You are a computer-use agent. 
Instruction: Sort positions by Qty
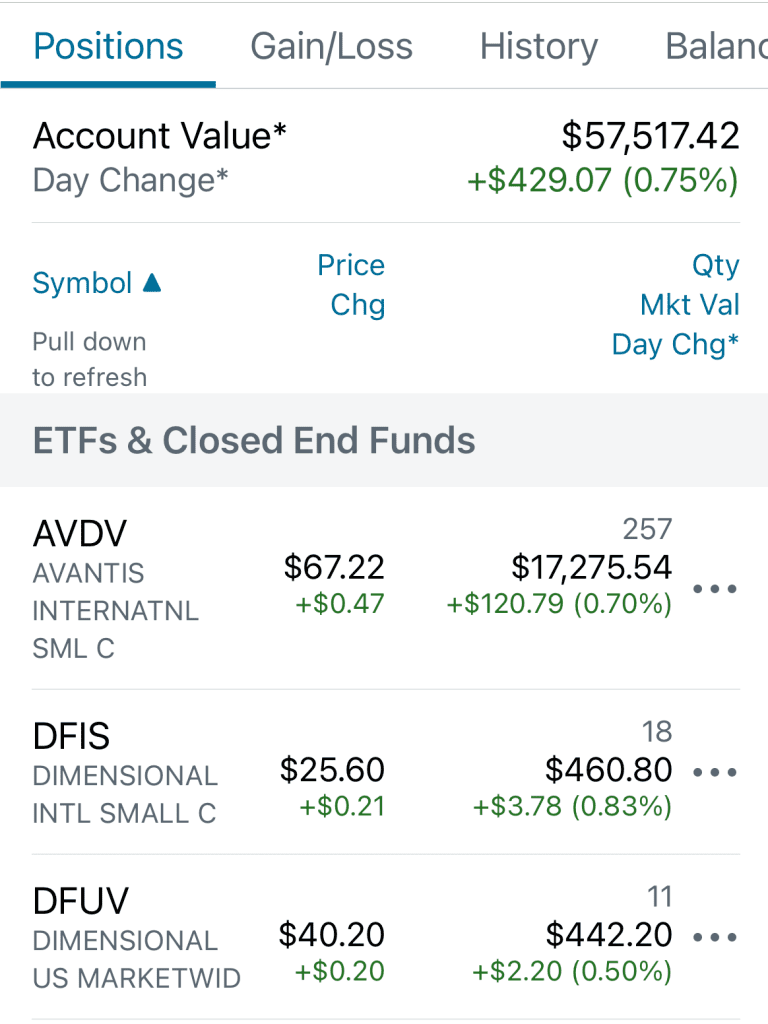coord(715,265)
